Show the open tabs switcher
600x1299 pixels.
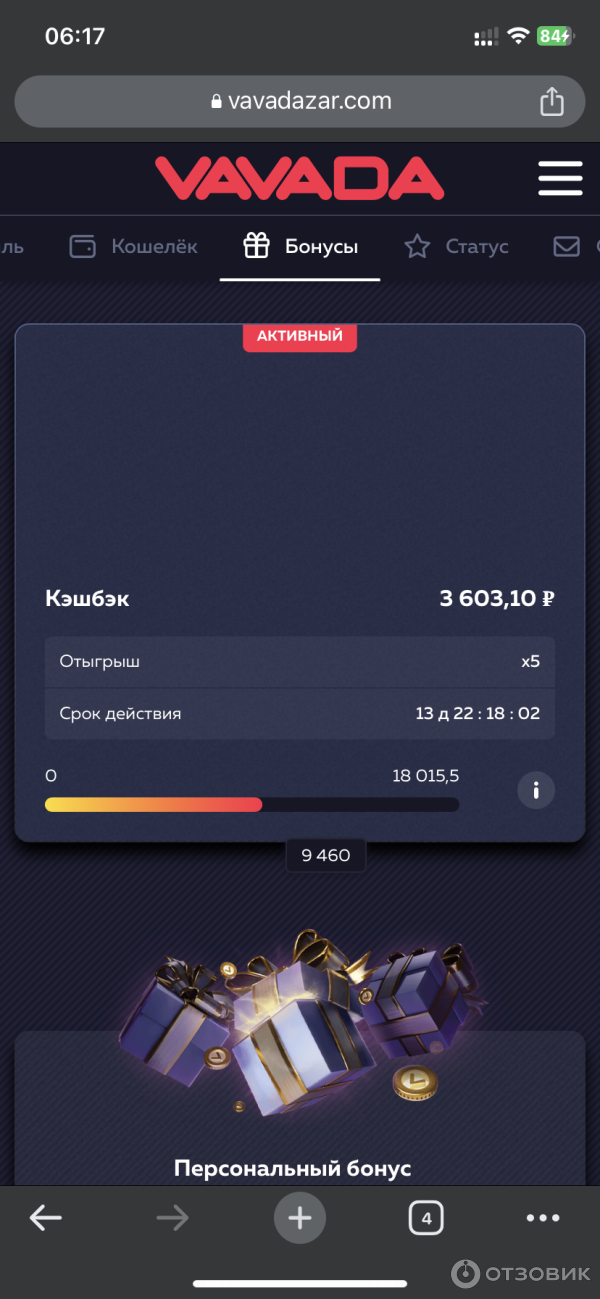click(426, 1217)
